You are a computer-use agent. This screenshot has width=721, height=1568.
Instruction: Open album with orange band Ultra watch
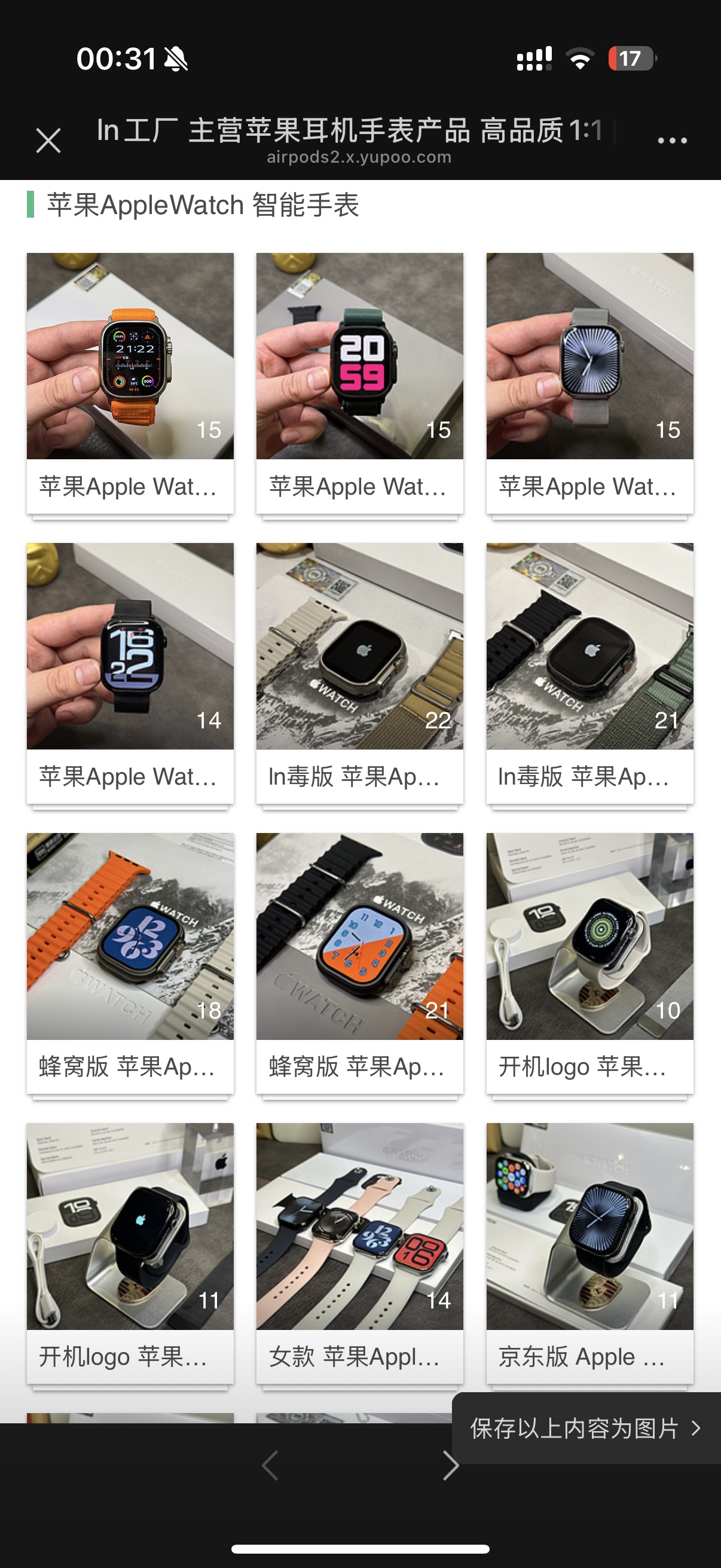130,356
